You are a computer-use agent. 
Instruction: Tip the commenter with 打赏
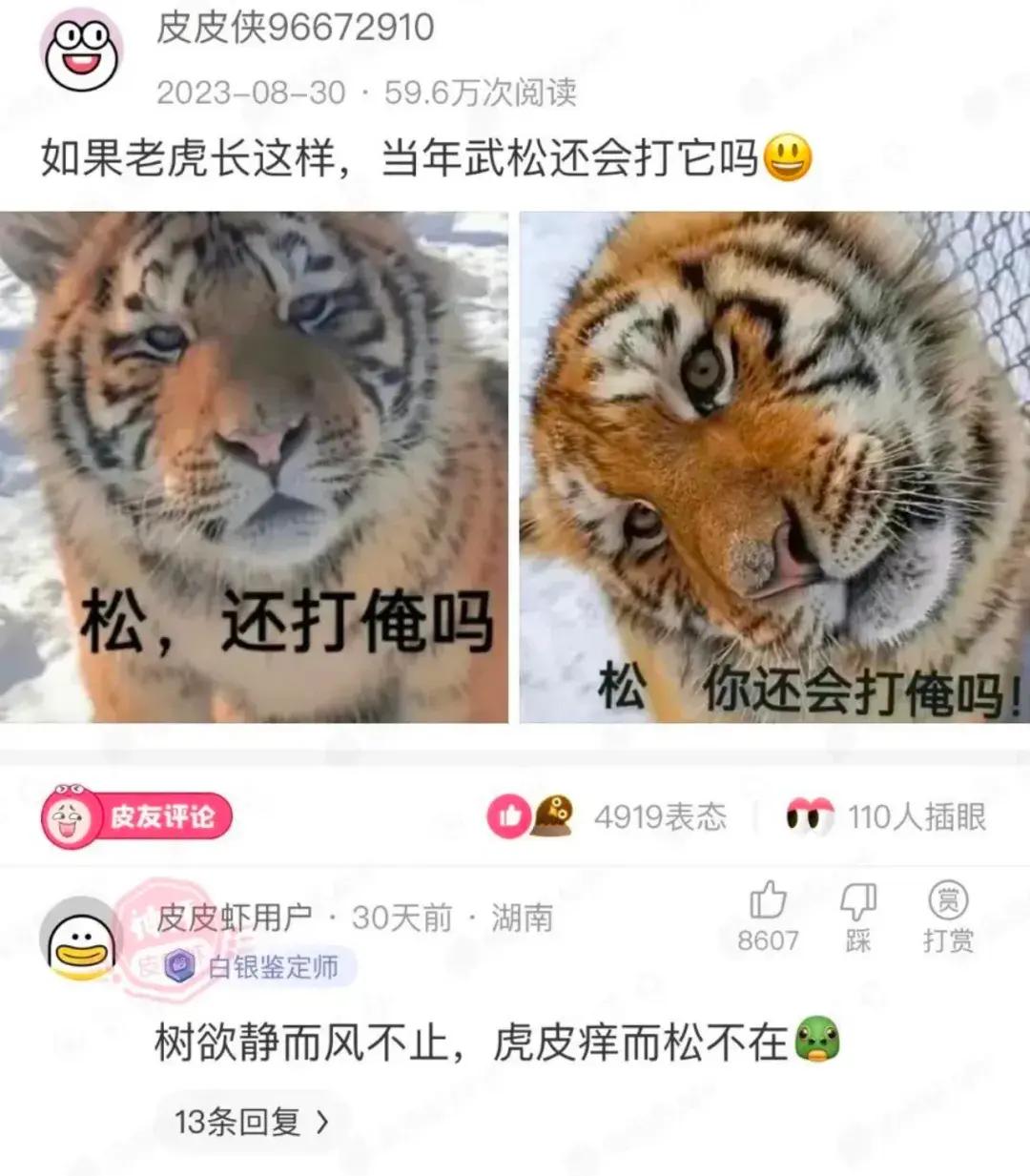coord(947,916)
